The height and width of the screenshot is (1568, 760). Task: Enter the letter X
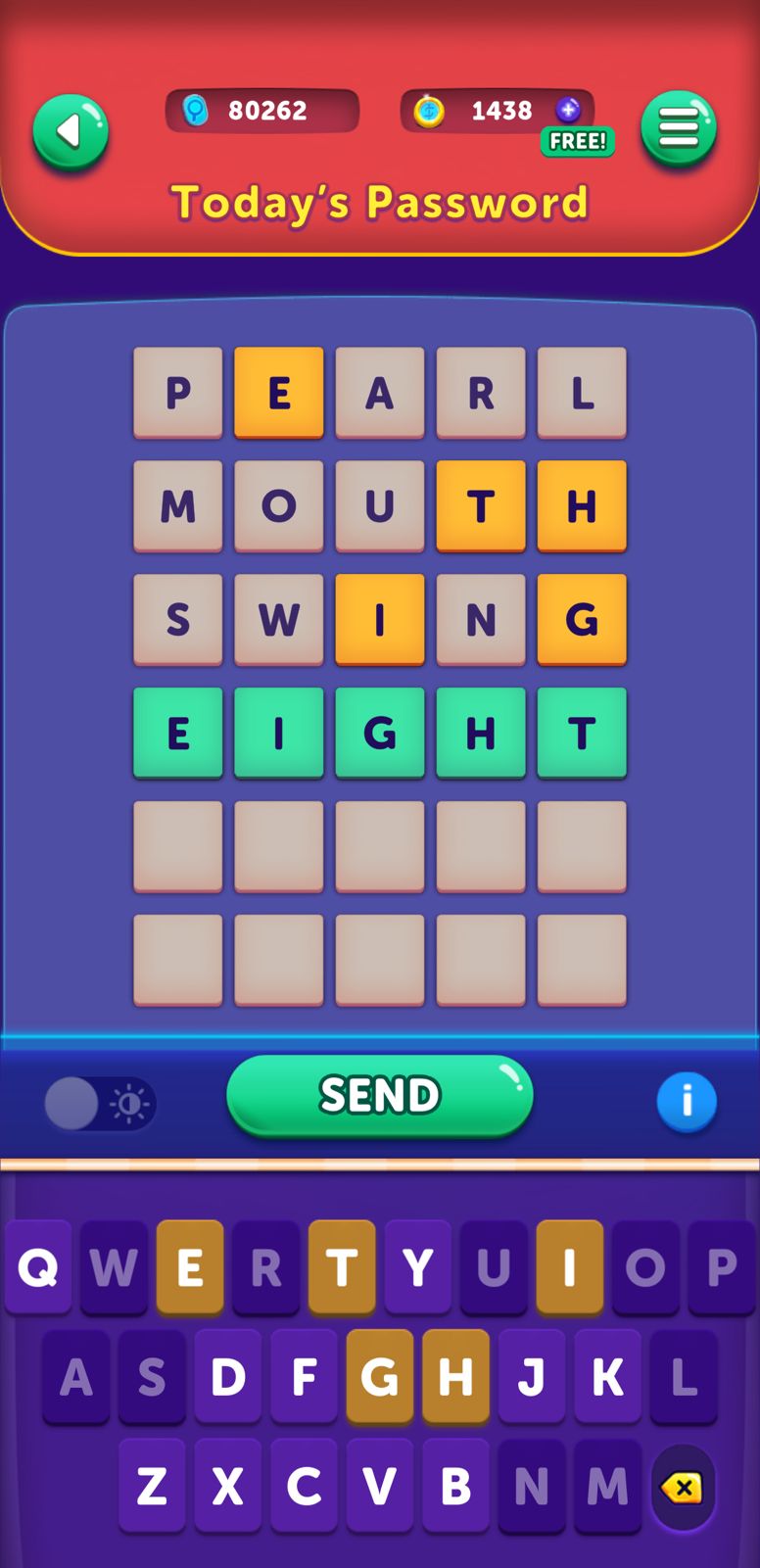[227, 1486]
